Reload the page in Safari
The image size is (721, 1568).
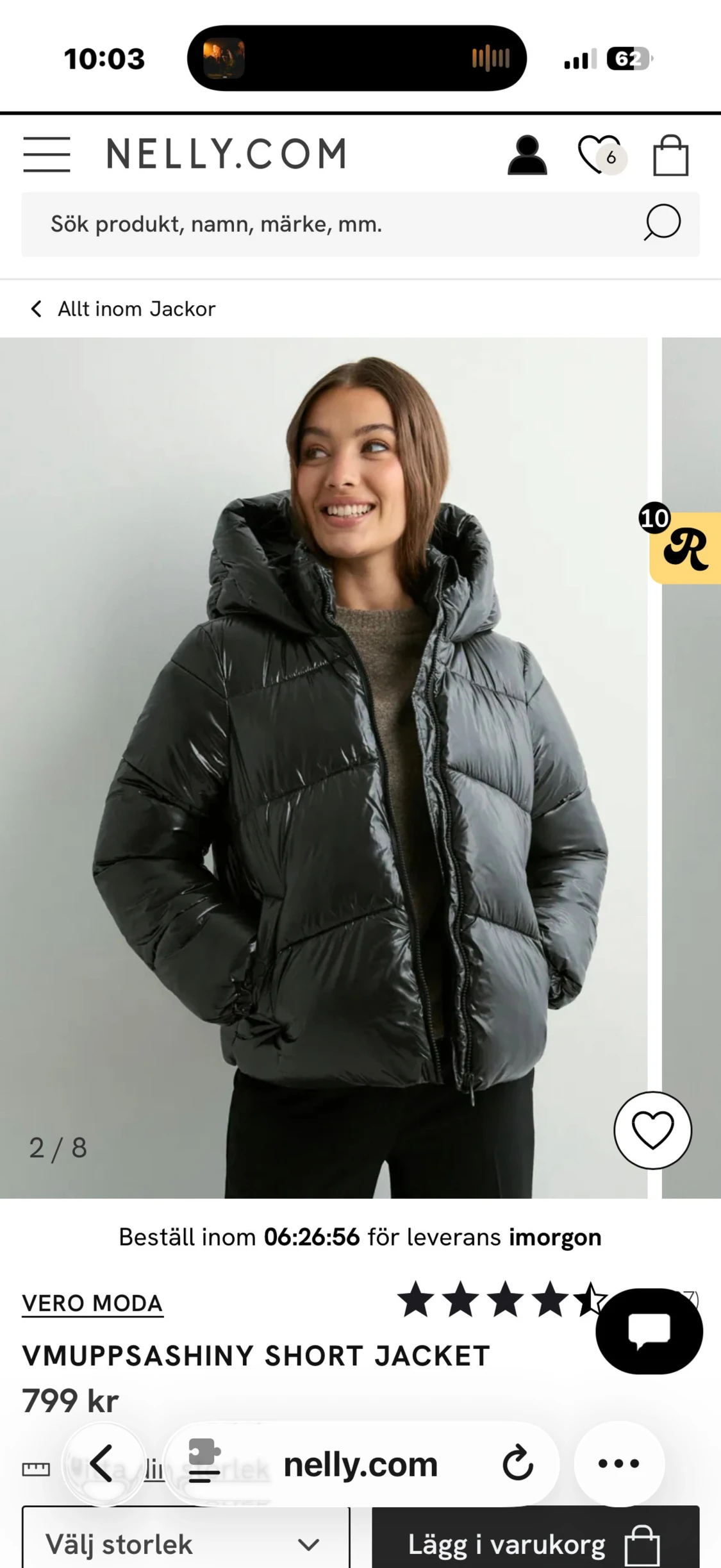coord(517,1464)
